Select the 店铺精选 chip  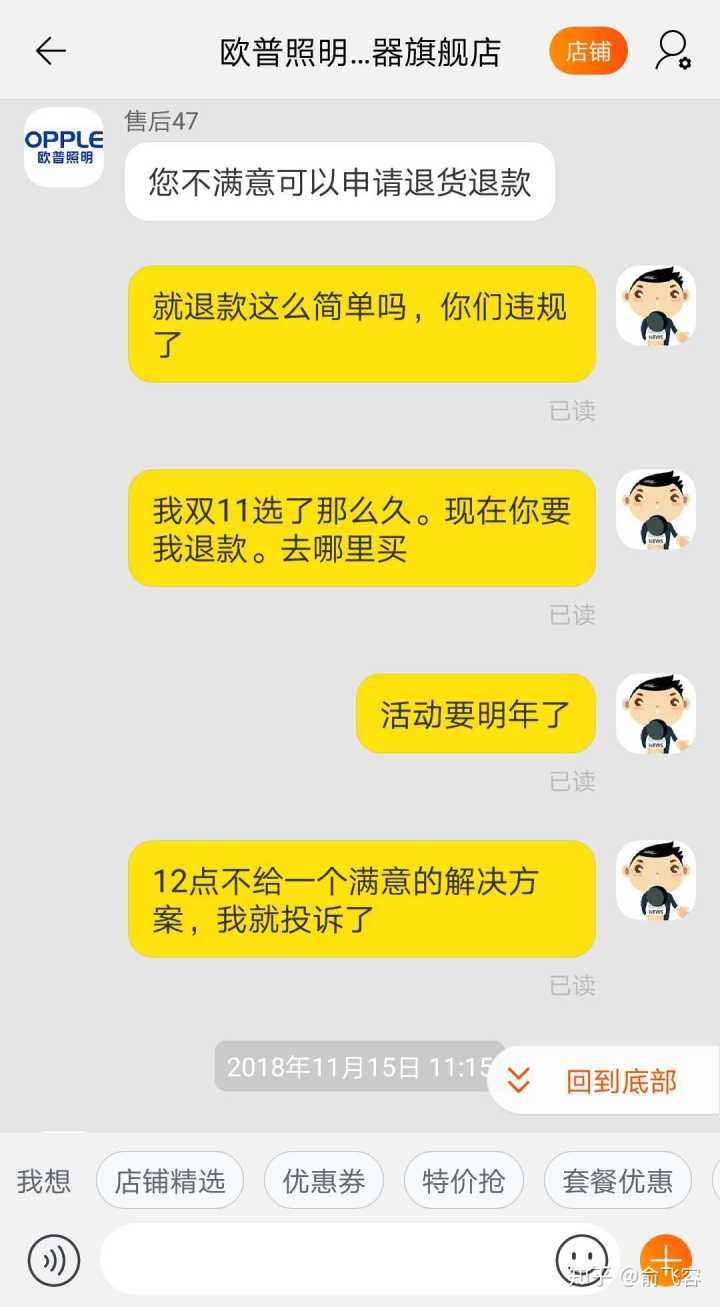[x=170, y=1181]
